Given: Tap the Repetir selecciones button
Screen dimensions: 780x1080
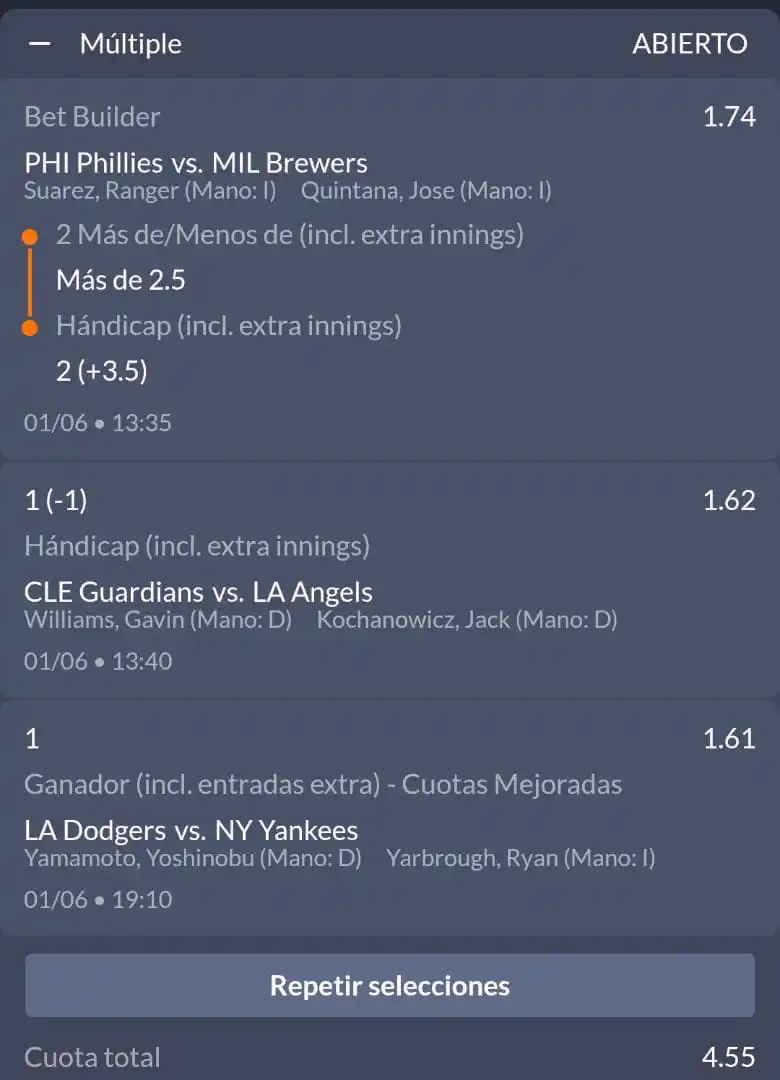Looking at the screenshot, I should (390, 985).
